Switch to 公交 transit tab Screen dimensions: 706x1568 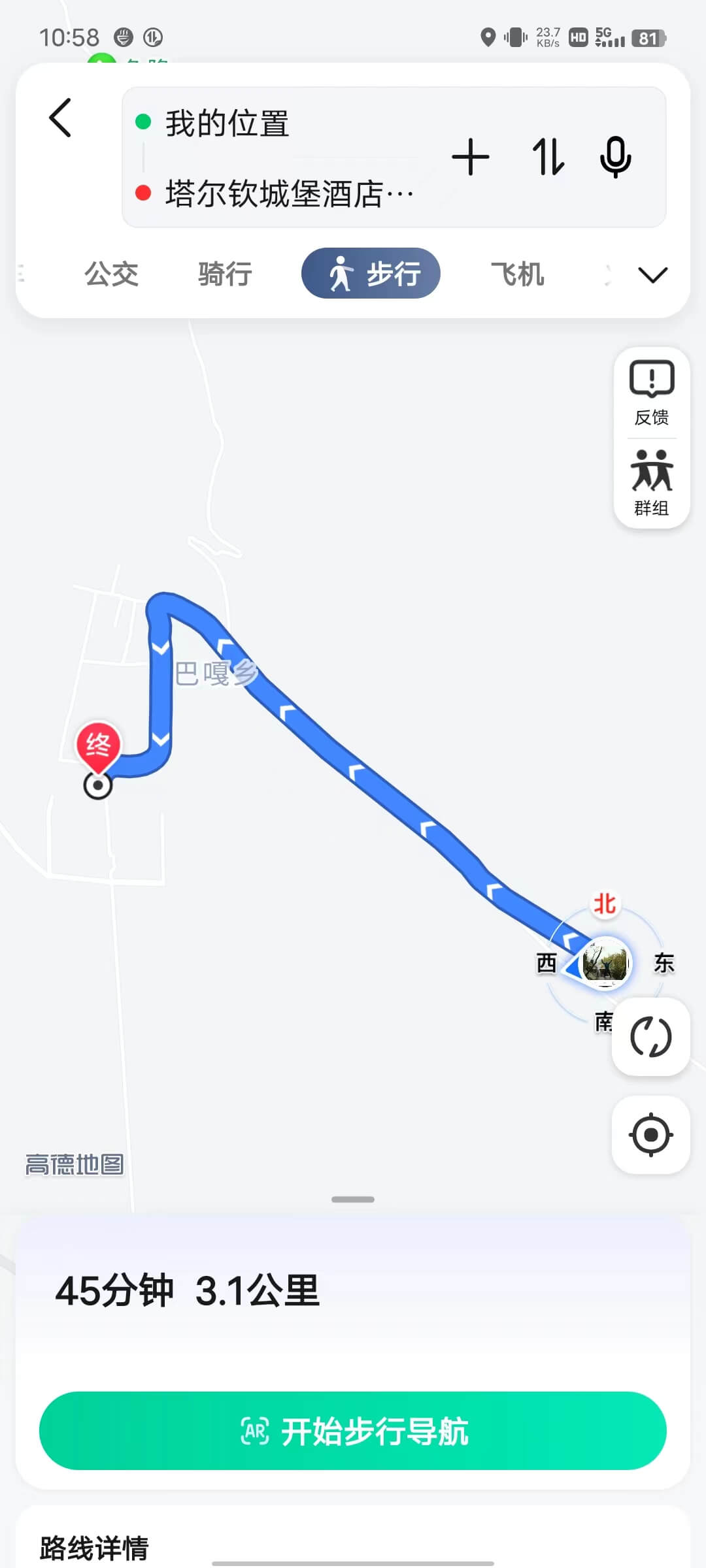(112, 274)
